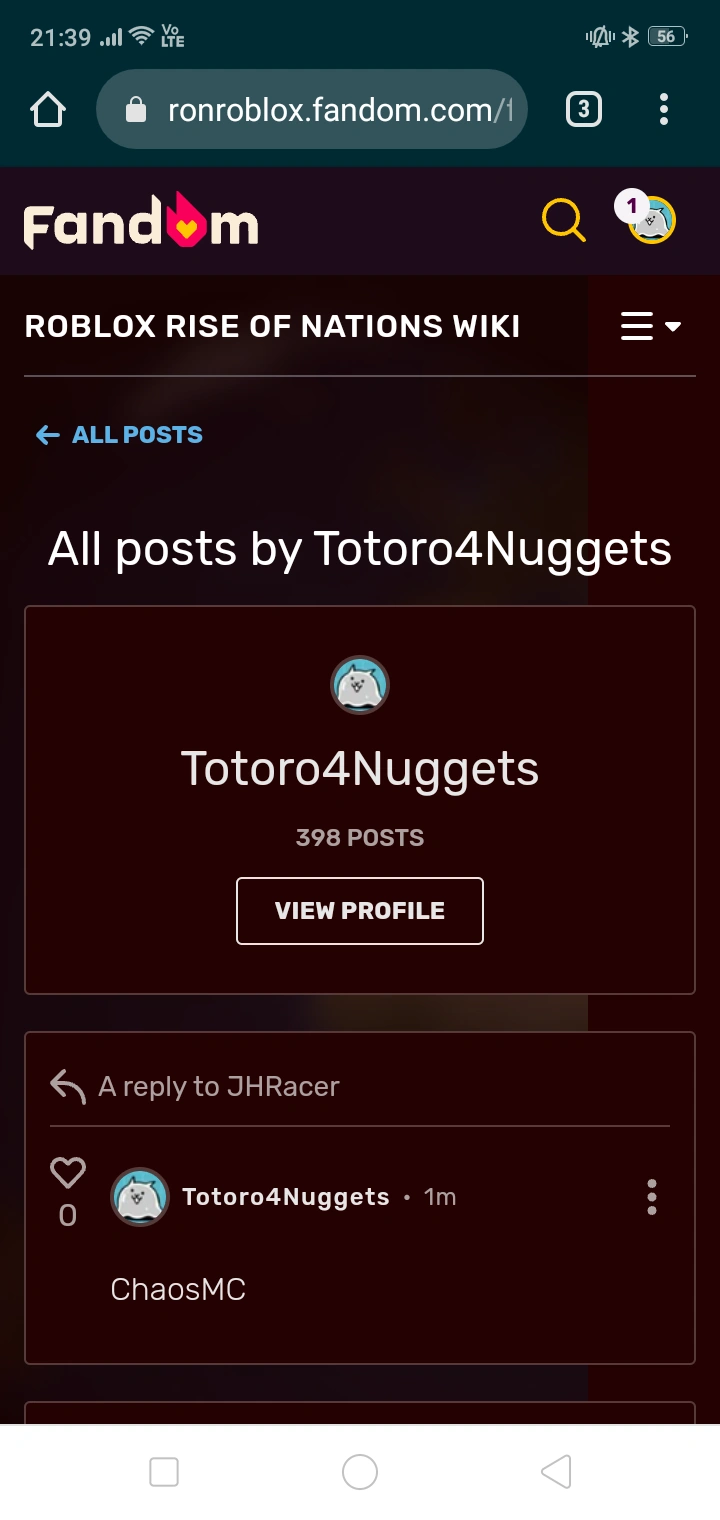
Task: Open the reply arrow icon on ChaosMC post
Action: tap(67, 1086)
